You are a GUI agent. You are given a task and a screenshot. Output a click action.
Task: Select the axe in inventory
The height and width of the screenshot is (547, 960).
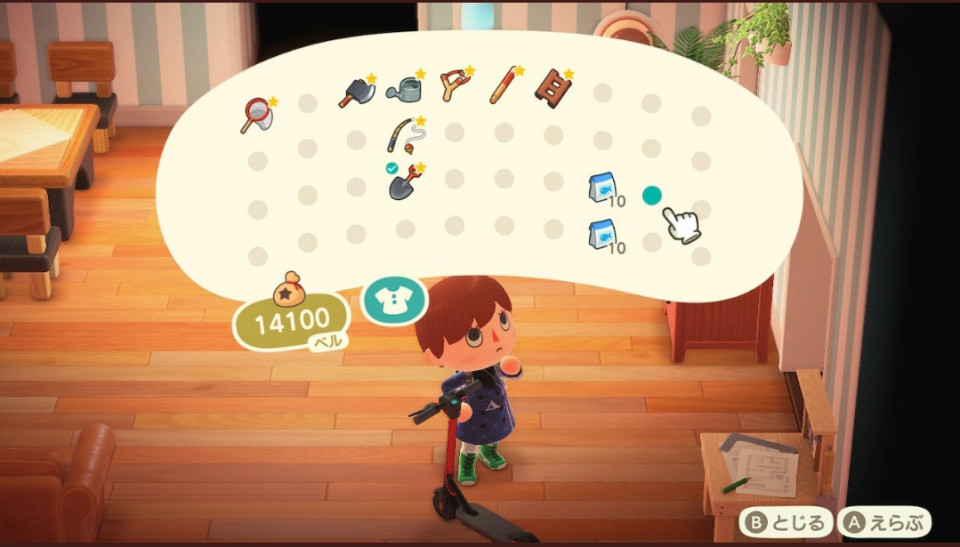pyautogui.click(x=356, y=91)
